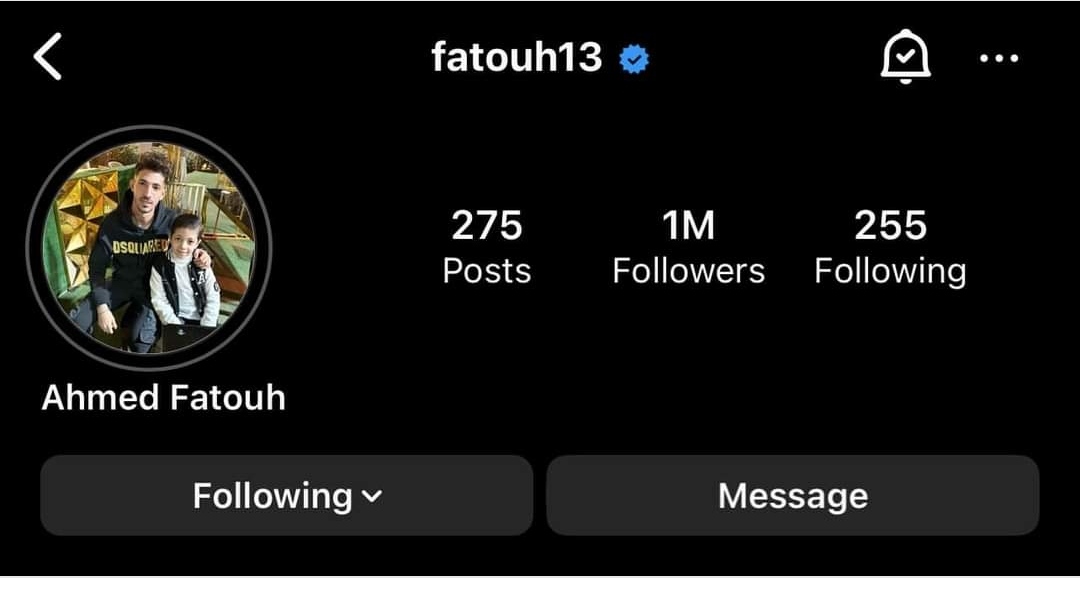1080x596 pixels.
Task: Open the three-dot overflow menu
Action: click(998, 58)
